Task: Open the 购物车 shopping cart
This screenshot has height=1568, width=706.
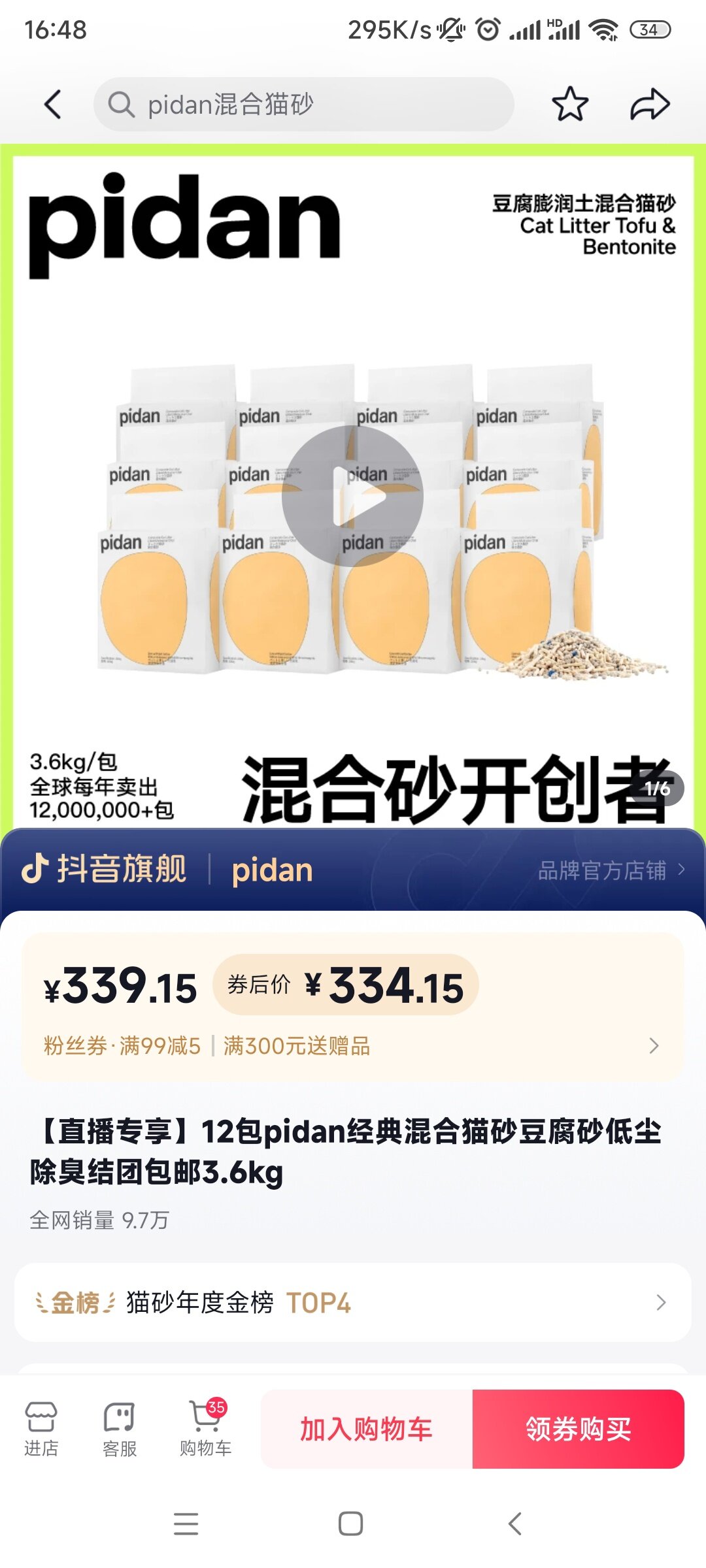Action: [205, 1429]
